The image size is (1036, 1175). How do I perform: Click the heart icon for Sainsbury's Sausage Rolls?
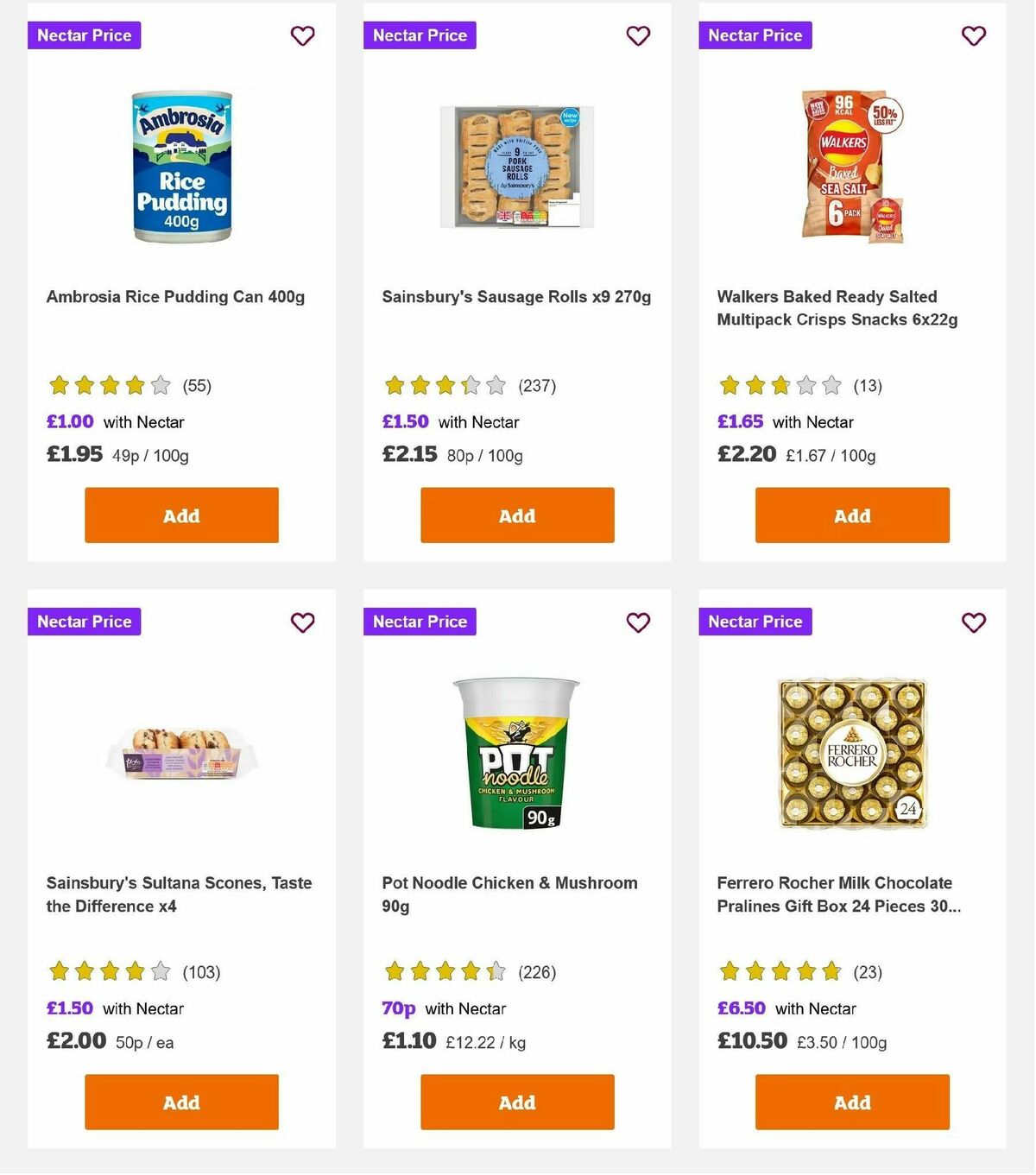638,35
